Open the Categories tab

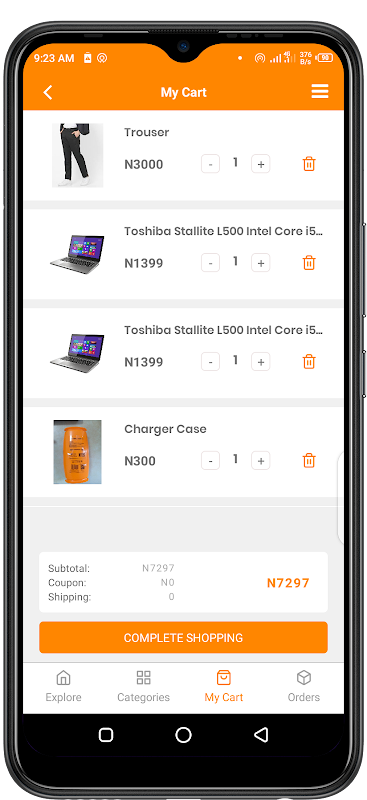click(143, 686)
